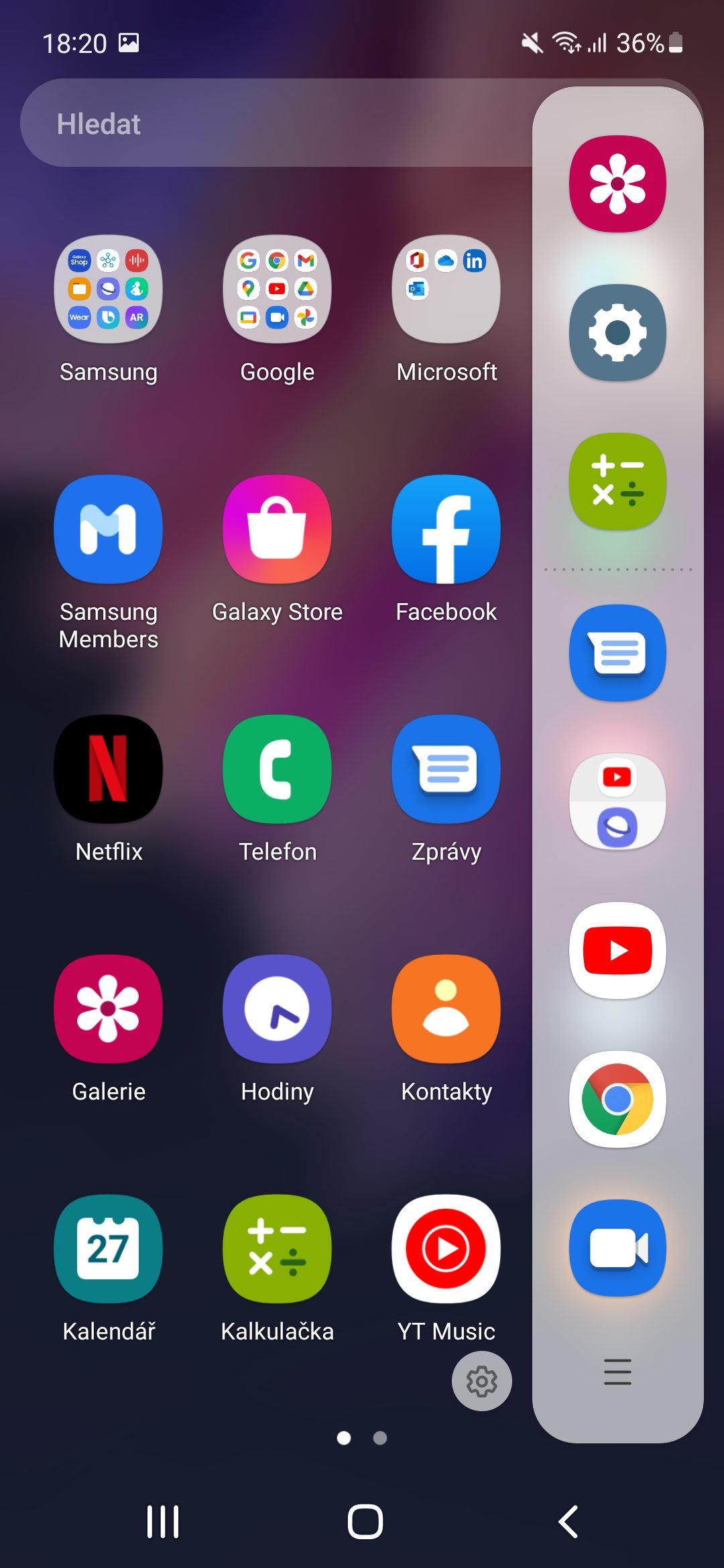This screenshot has width=724, height=1568.
Task: Go to the home screen
Action: [x=365, y=1521]
